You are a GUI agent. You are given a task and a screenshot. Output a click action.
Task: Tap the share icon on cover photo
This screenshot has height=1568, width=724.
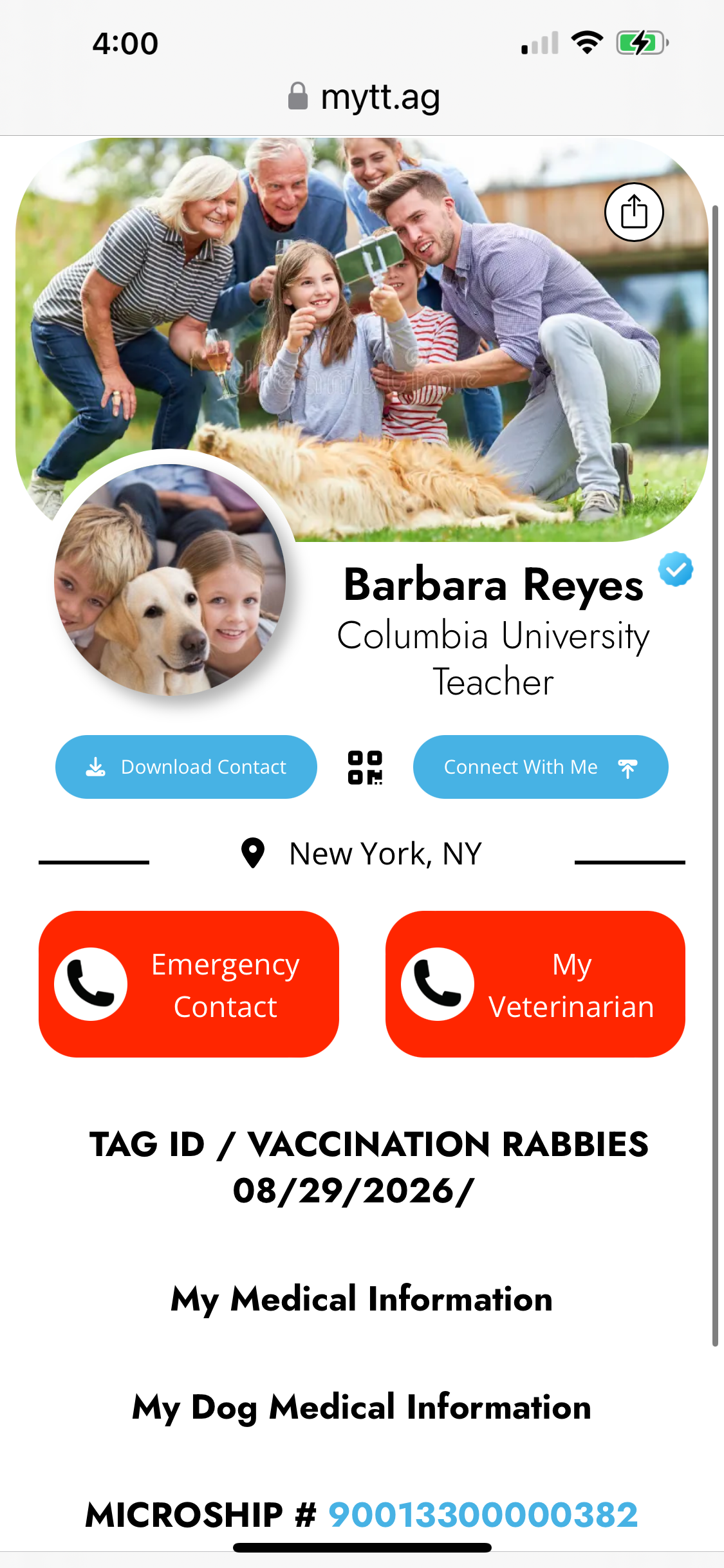point(634,212)
